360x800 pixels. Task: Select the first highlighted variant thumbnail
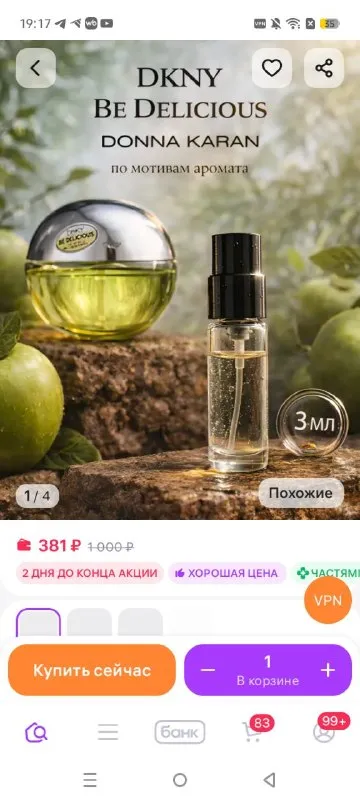[x=38, y=622]
